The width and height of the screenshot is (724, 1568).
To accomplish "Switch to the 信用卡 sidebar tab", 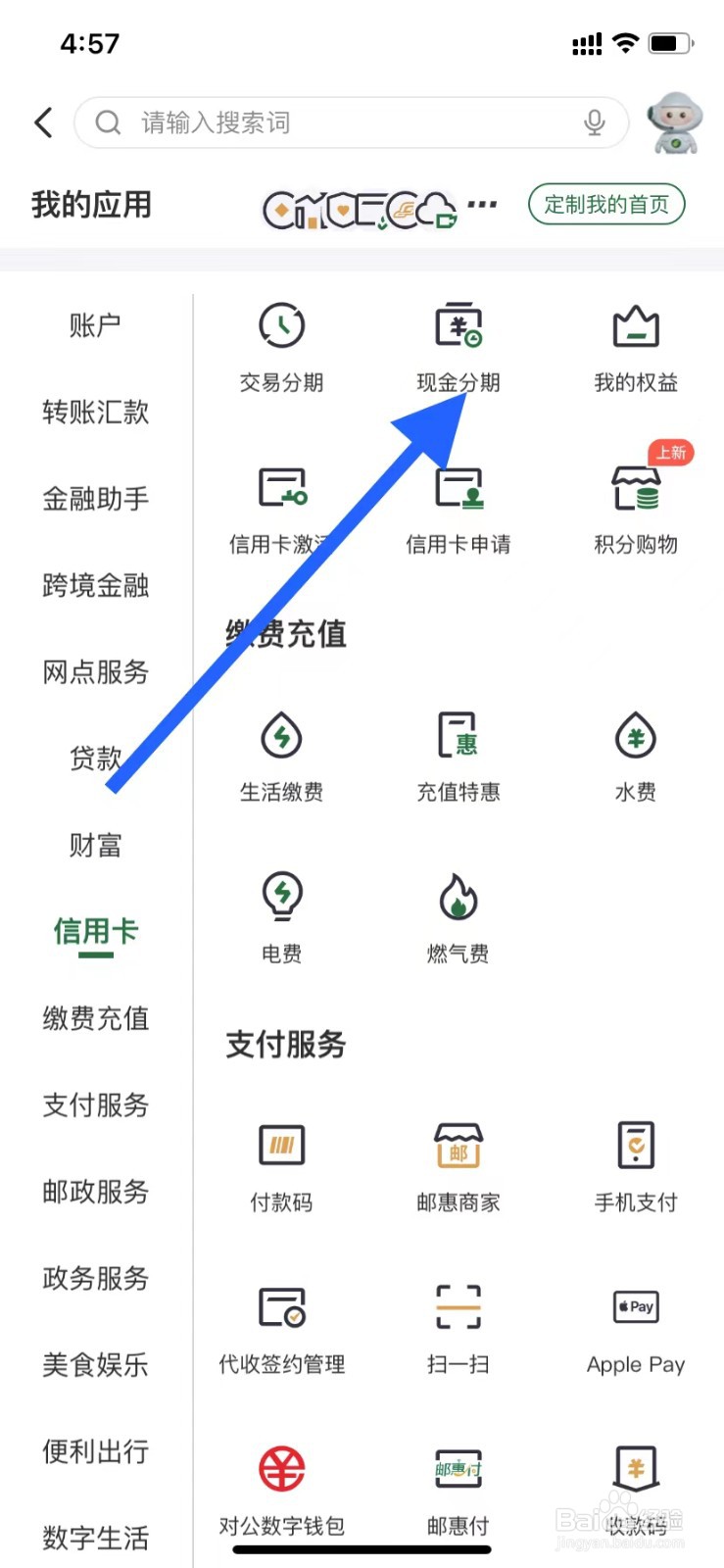I will (x=94, y=932).
